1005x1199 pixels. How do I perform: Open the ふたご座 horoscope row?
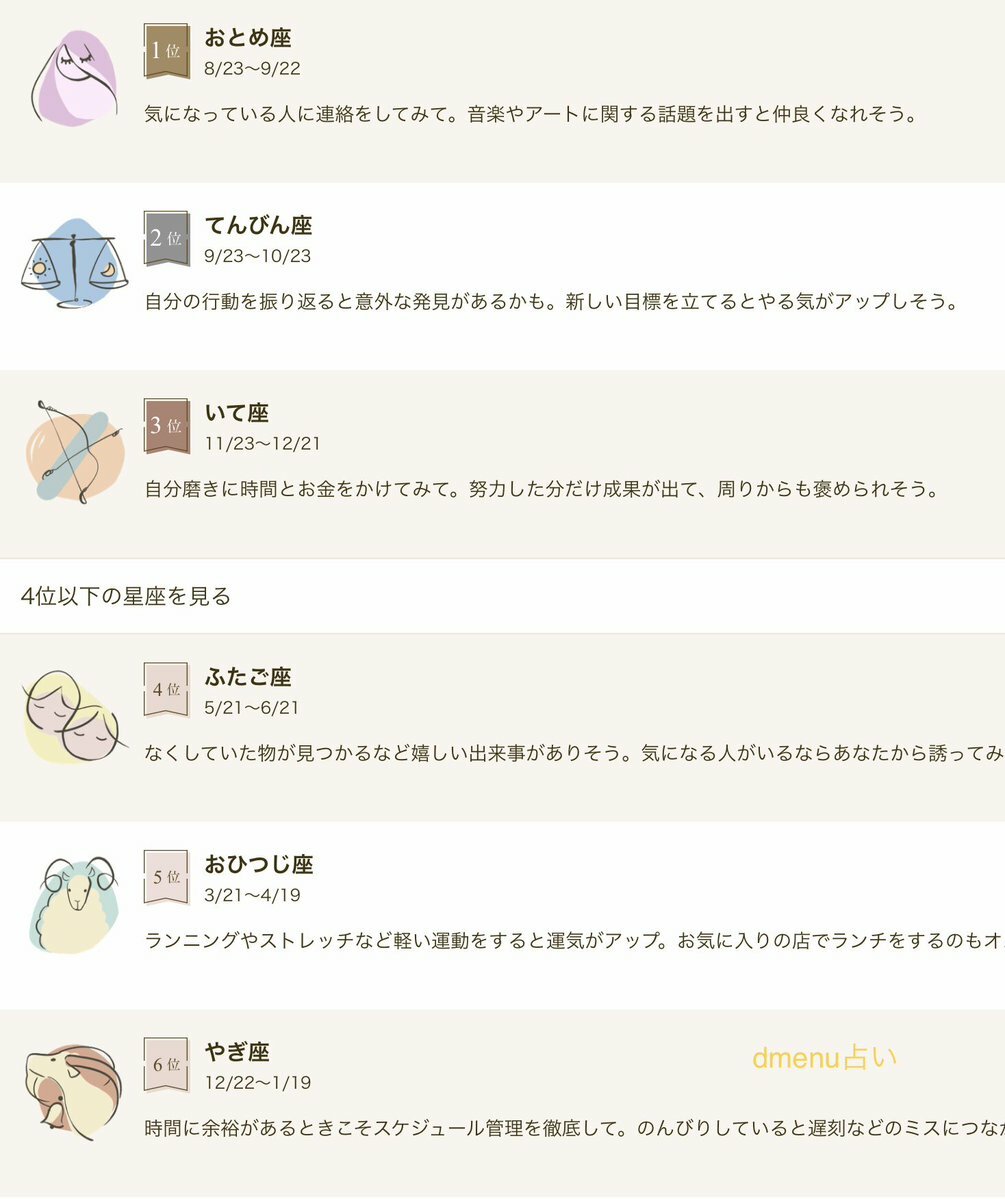click(x=502, y=725)
